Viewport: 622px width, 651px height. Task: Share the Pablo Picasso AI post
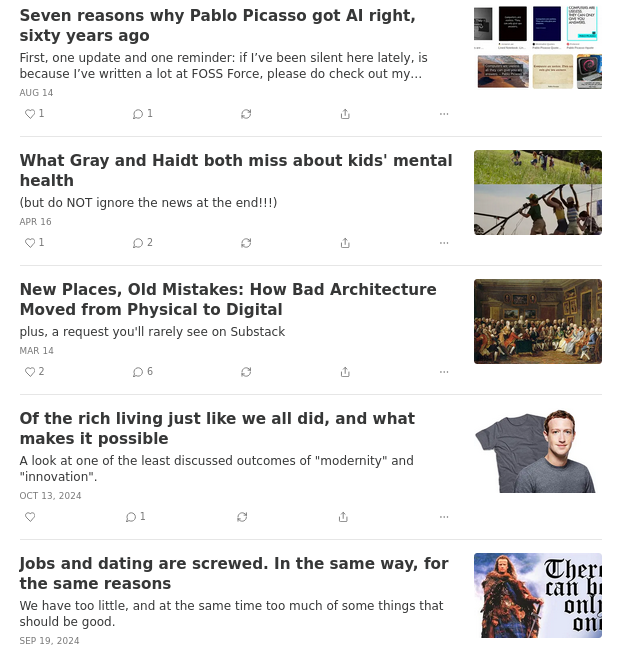(345, 114)
